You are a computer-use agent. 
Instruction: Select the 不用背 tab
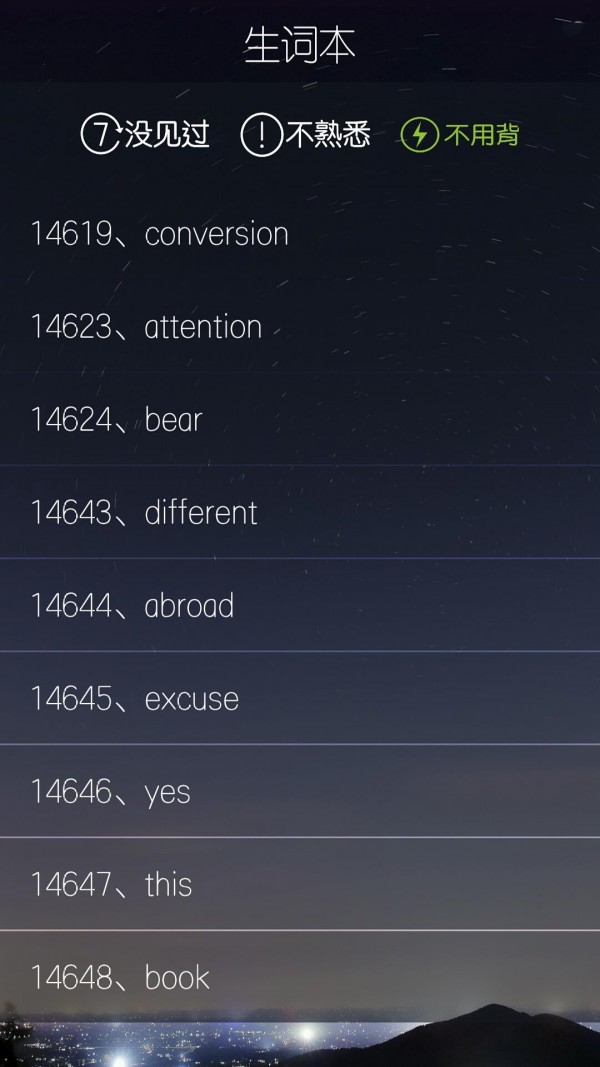[460, 135]
